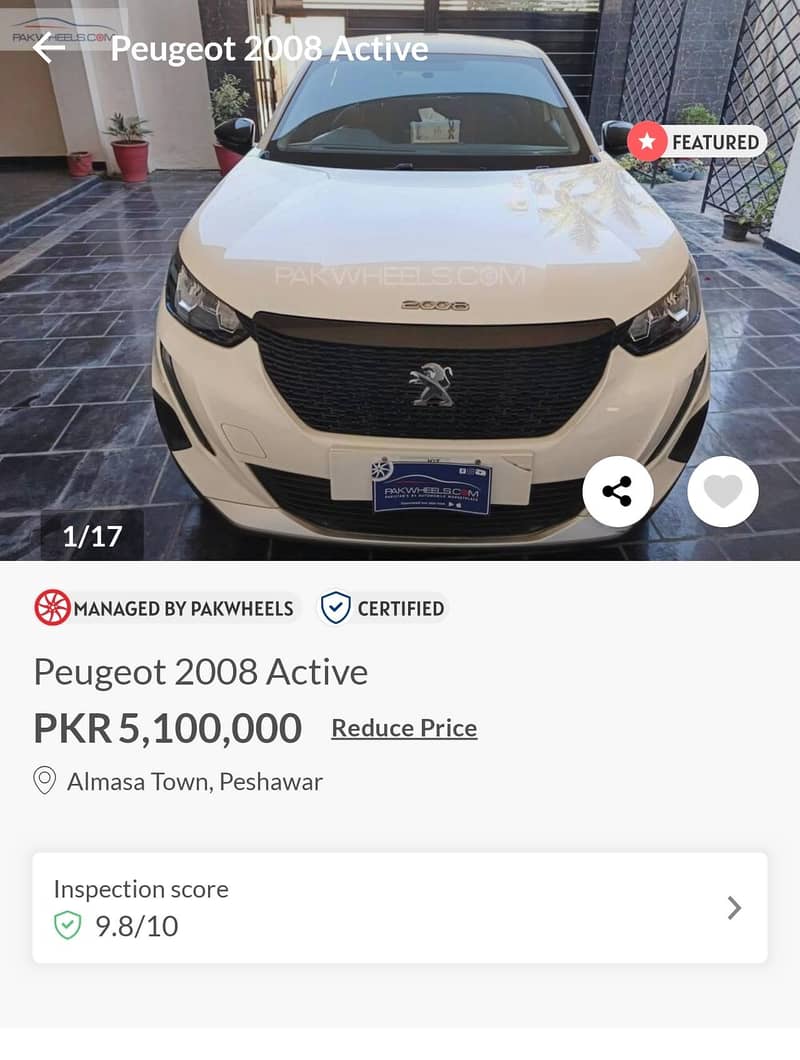Tap Managed by PakWheels badge to expand info

167,608
